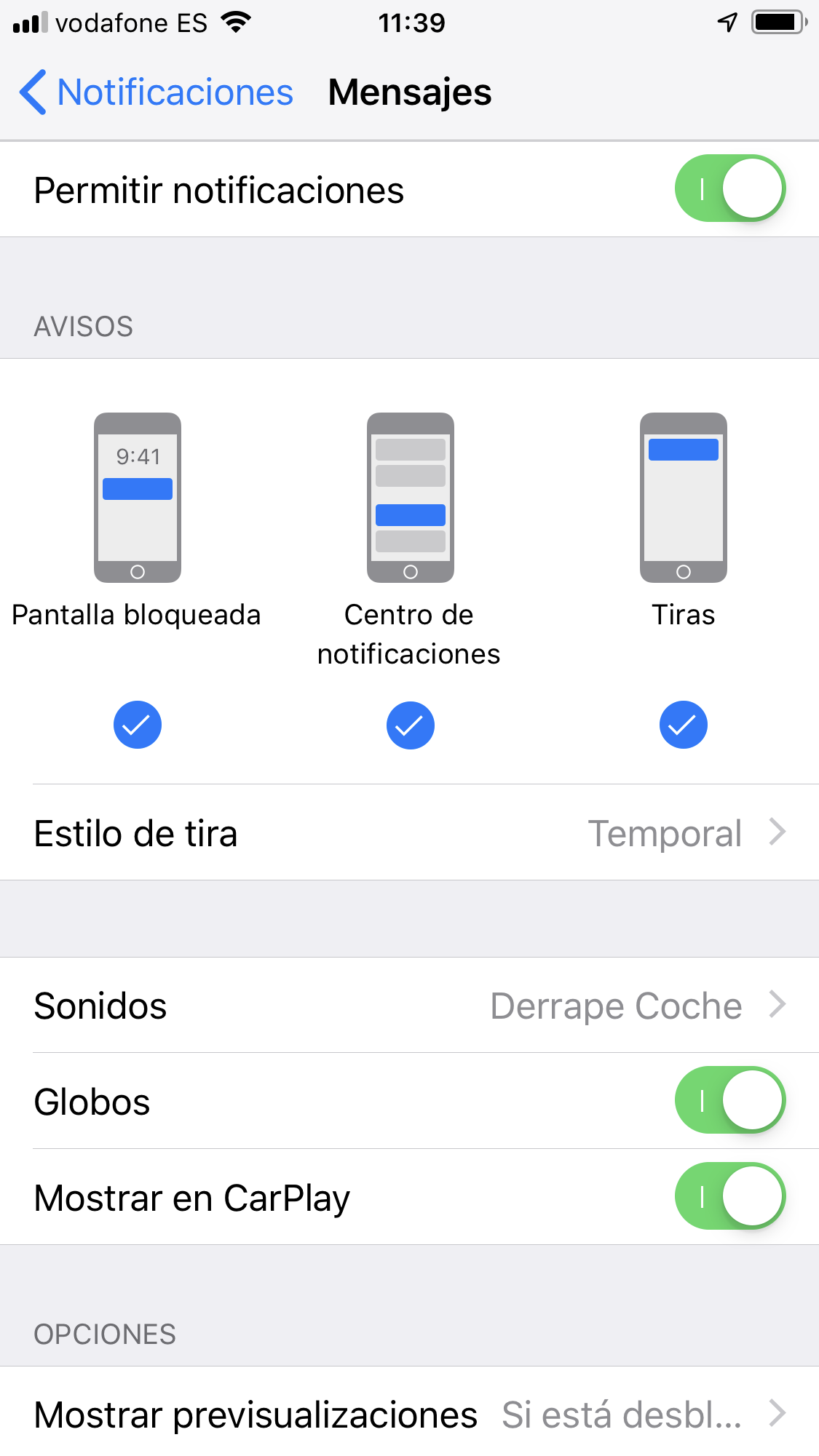Open Sonidos row showing Derrape Coche
This screenshot has width=819, height=1456.
[409, 1006]
